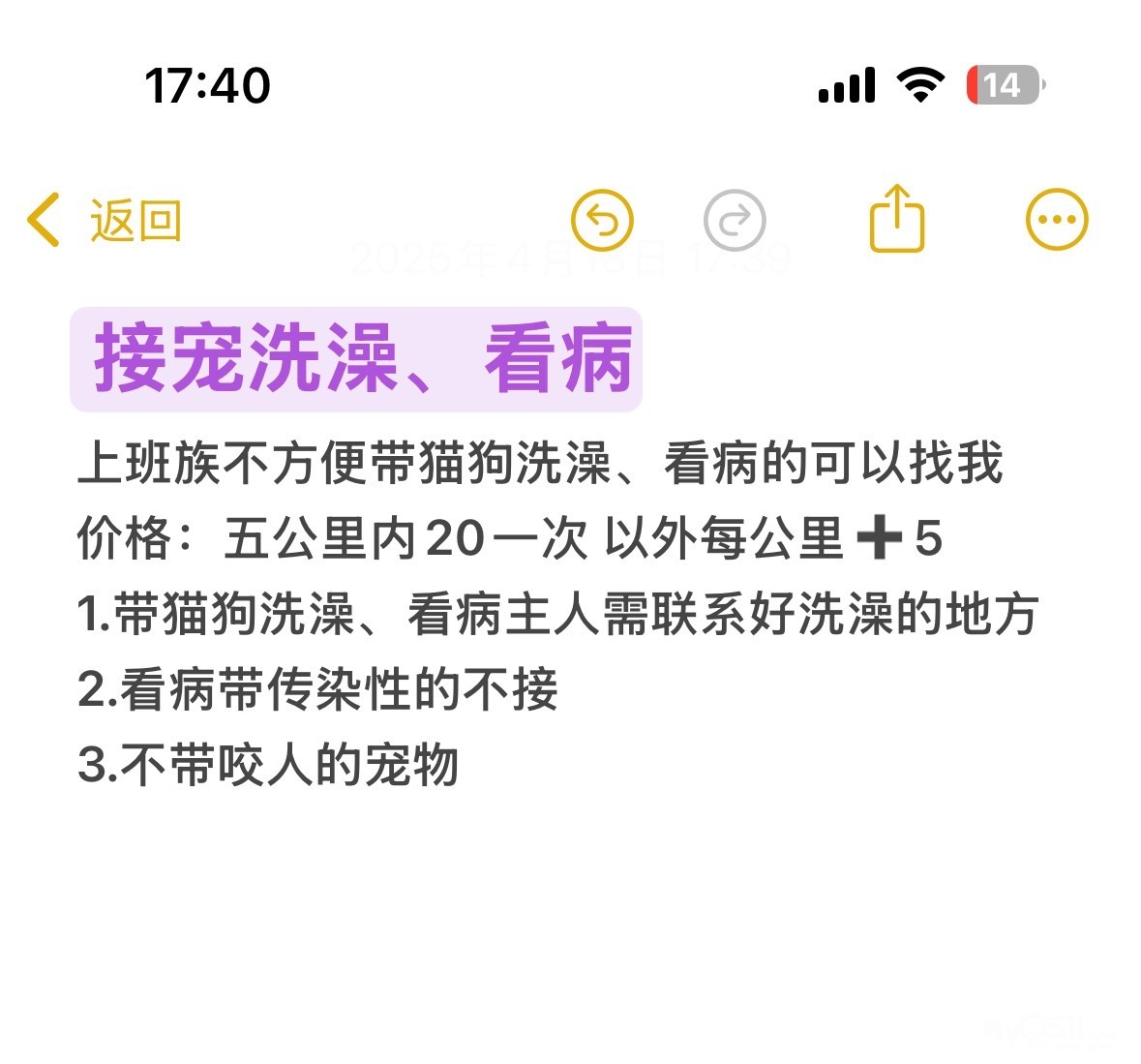Undo the last edit
Screen dimensions: 1141x1064
pos(602,220)
